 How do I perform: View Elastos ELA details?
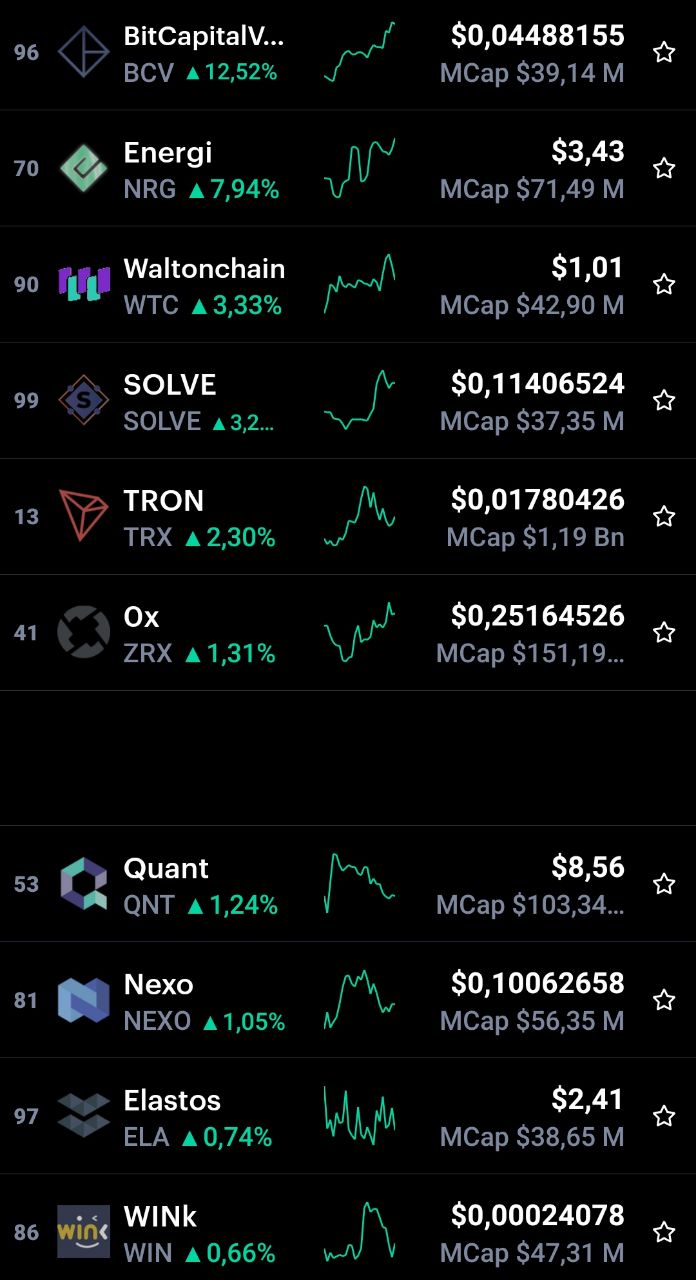(348, 1116)
